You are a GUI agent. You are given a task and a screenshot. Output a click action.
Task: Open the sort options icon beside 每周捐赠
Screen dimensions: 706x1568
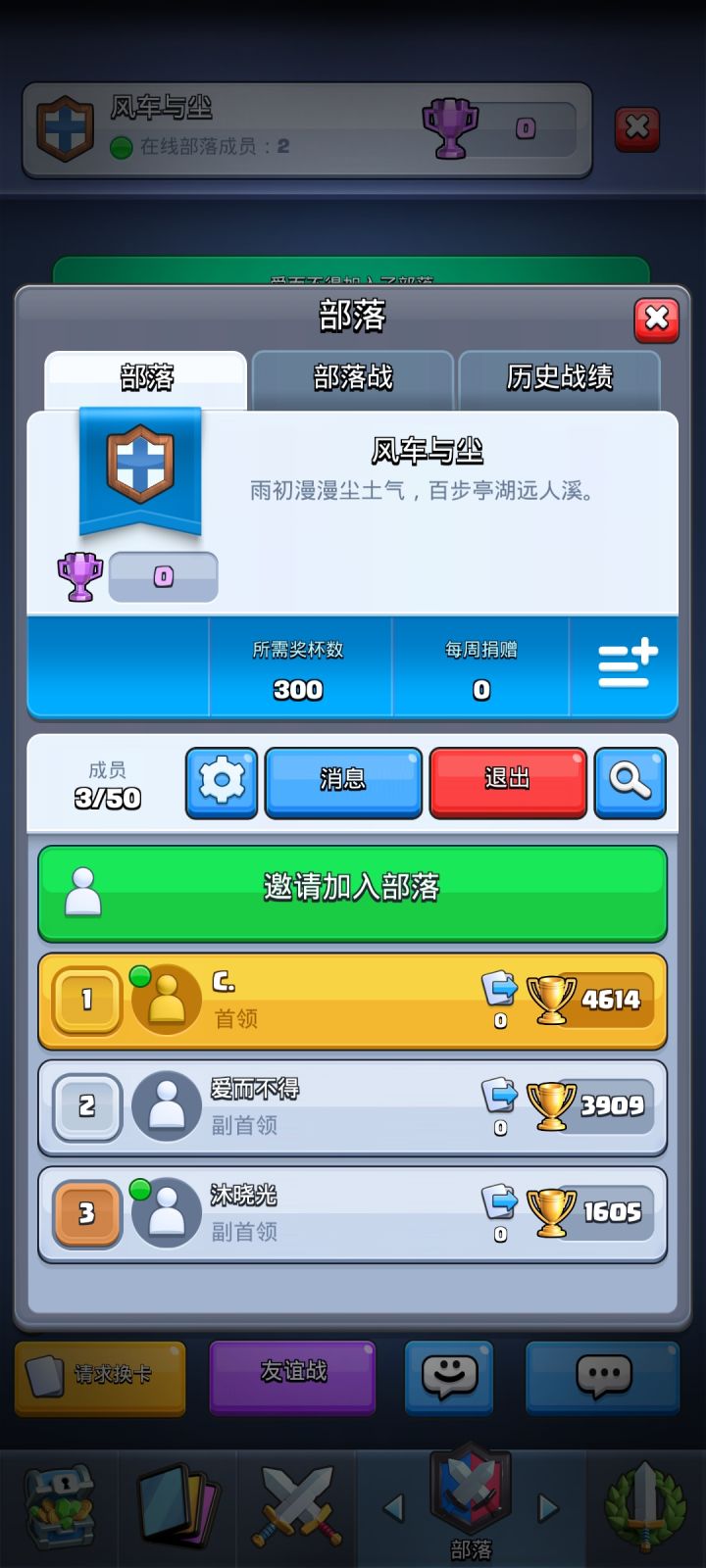point(625,664)
